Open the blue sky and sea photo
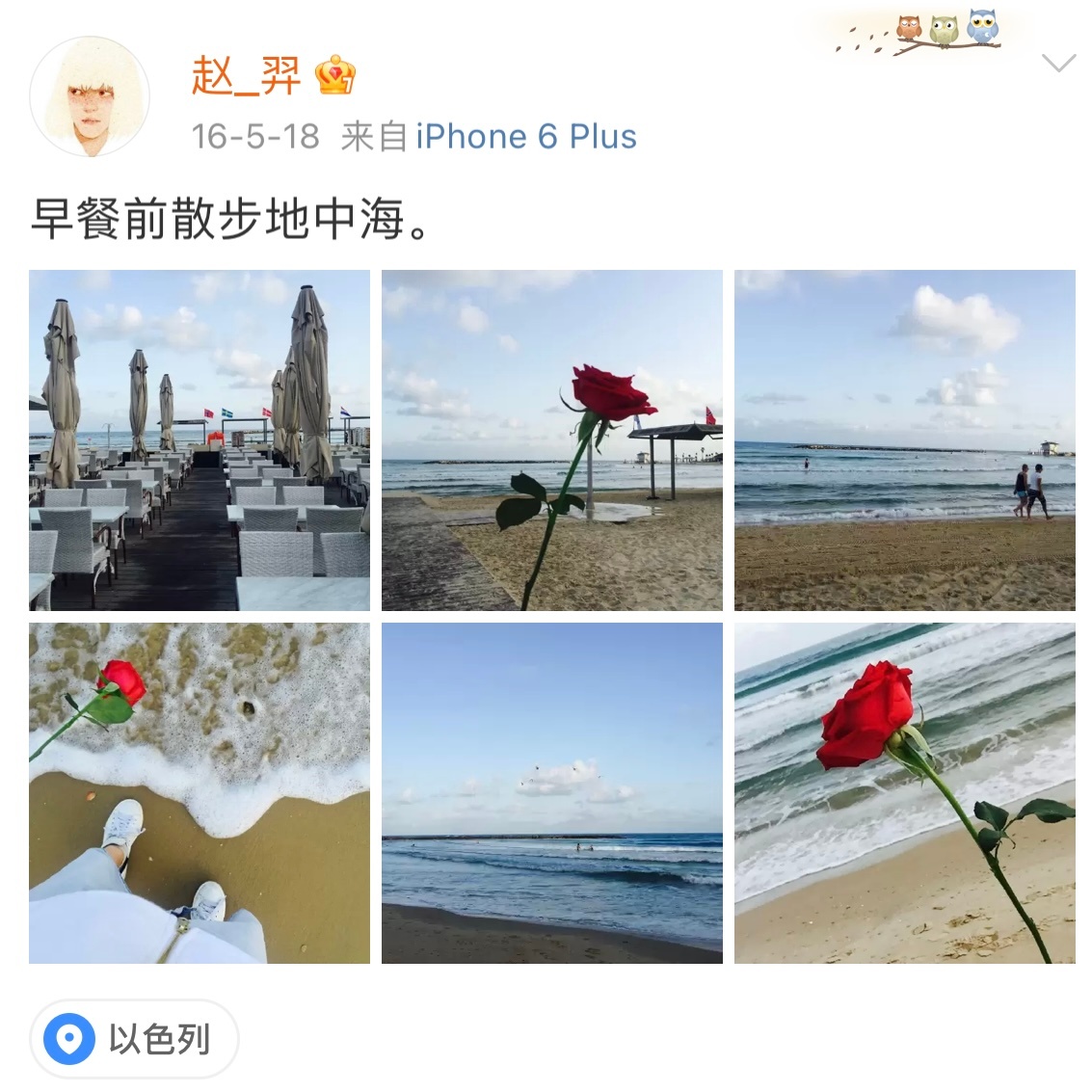This screenshot has width=1092, height=1092. [551, 793]
